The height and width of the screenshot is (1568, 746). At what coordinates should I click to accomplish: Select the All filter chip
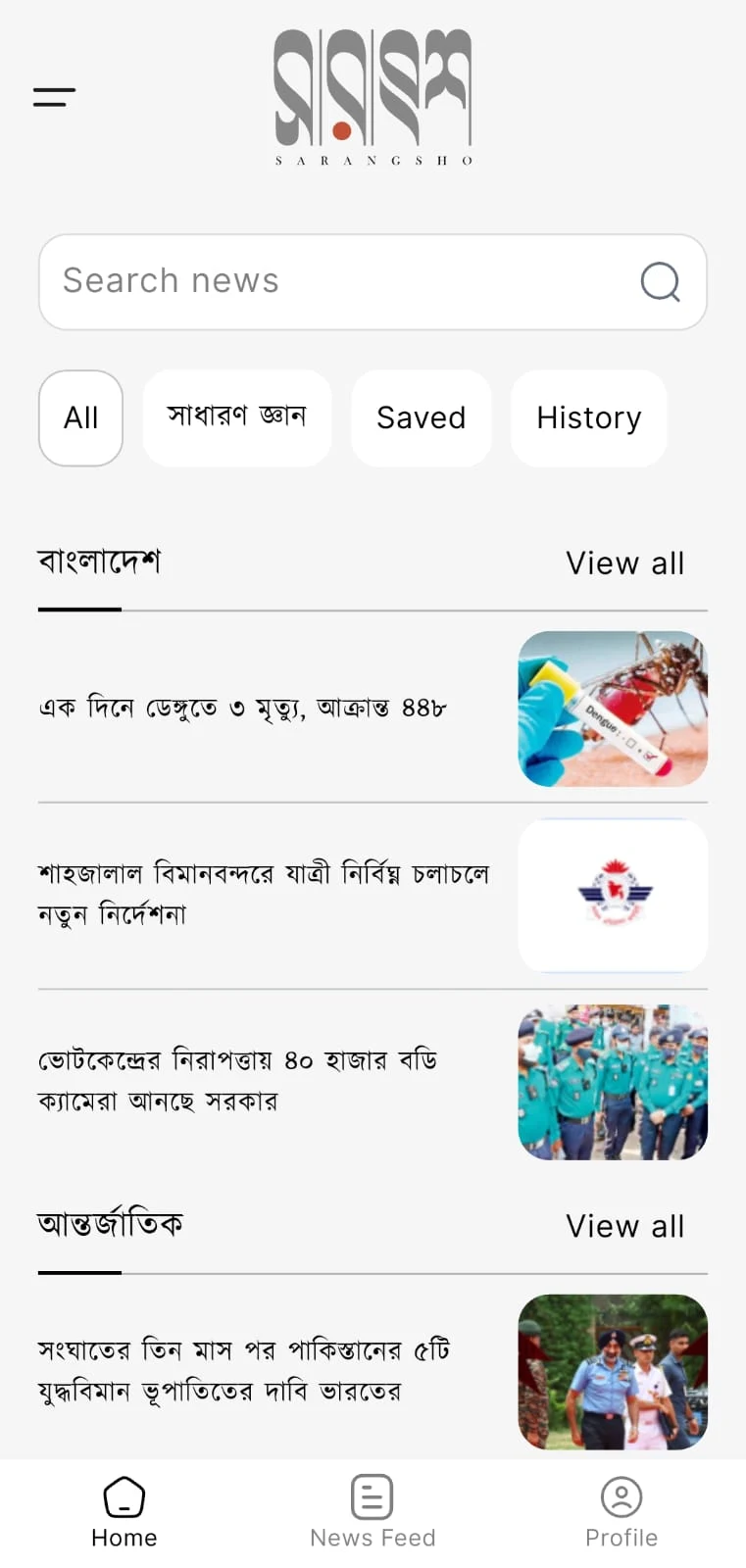tap(80, 417)
